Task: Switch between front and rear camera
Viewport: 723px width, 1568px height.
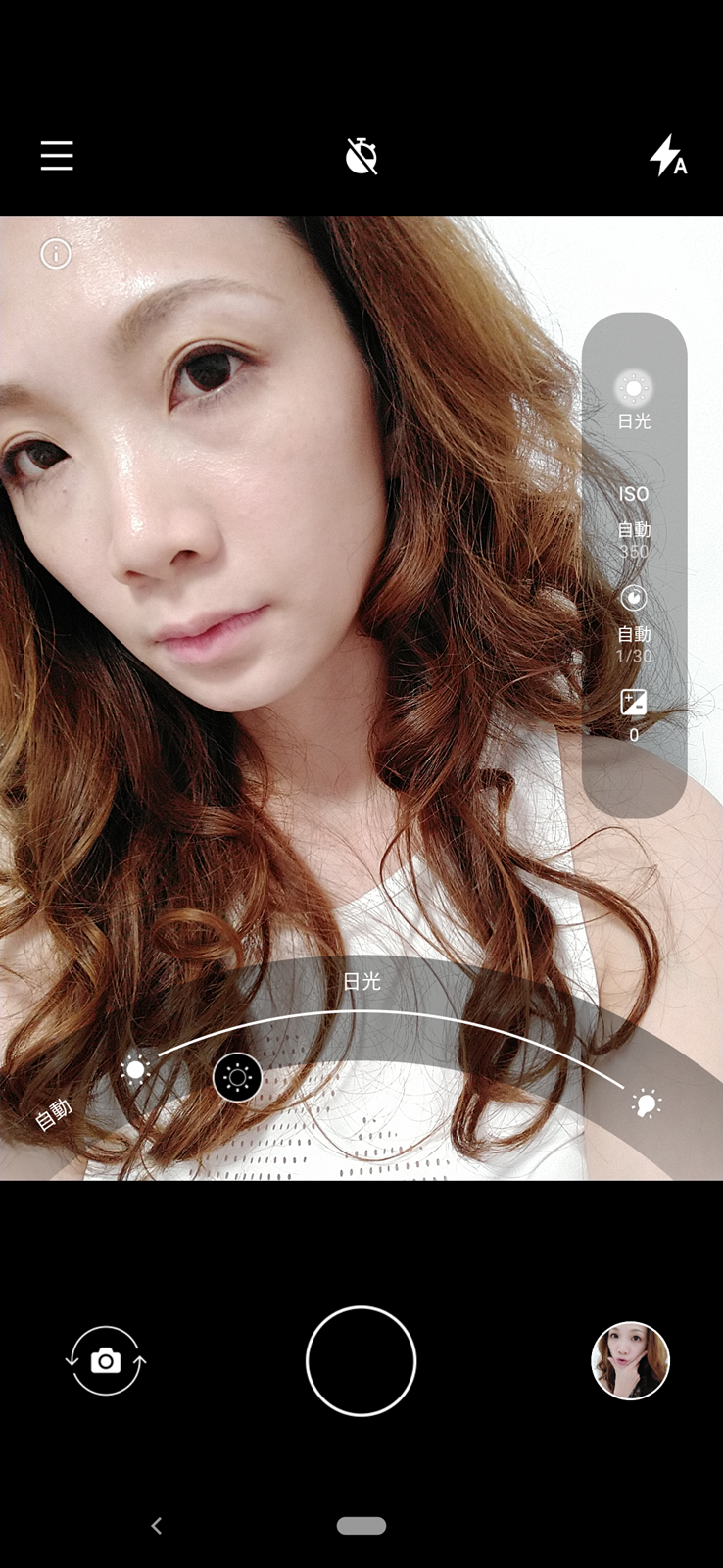Action: tap(106, 1361)
